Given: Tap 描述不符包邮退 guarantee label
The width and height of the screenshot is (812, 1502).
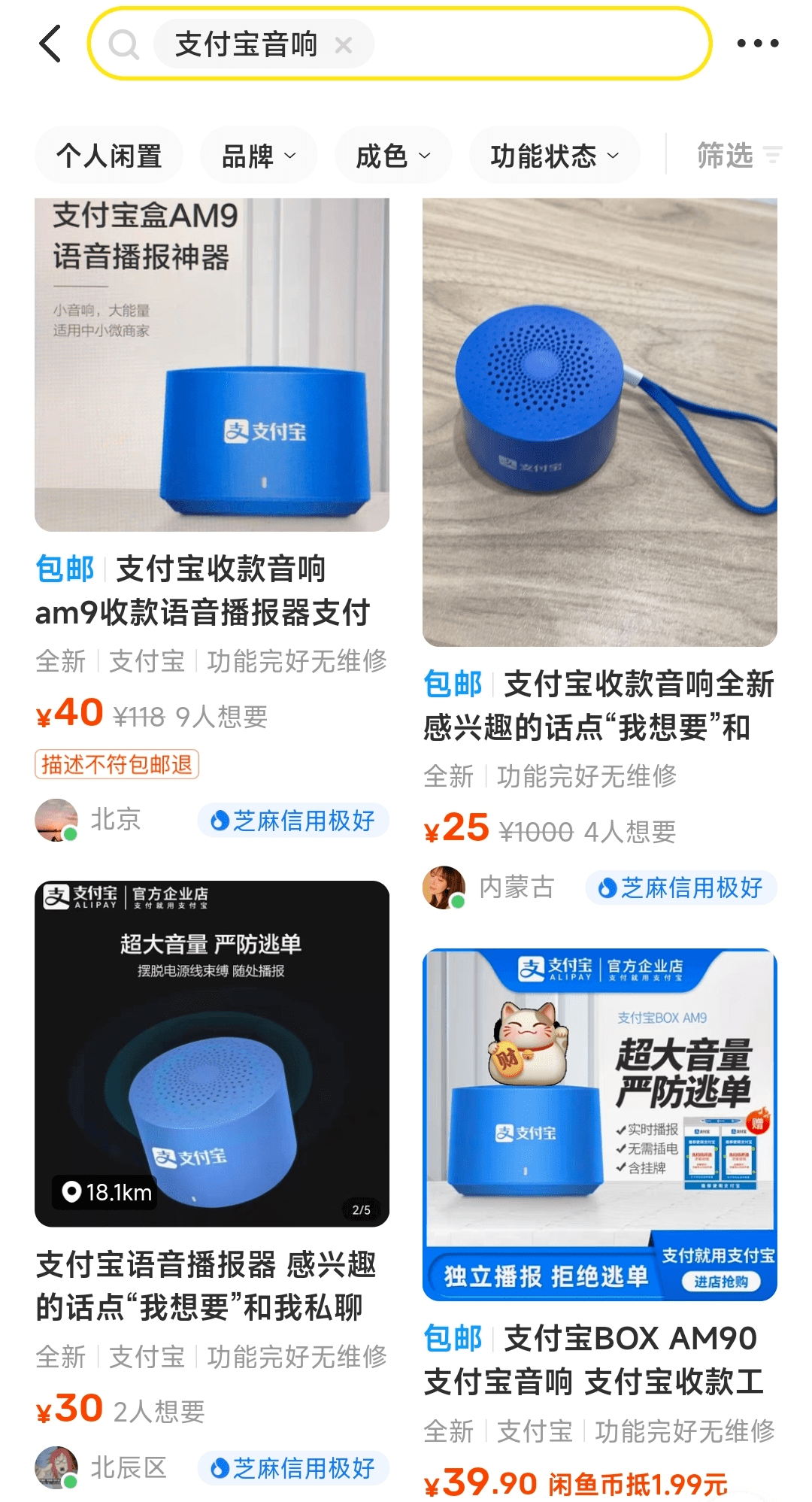Looking at the screenshot, I should [117, 763].
